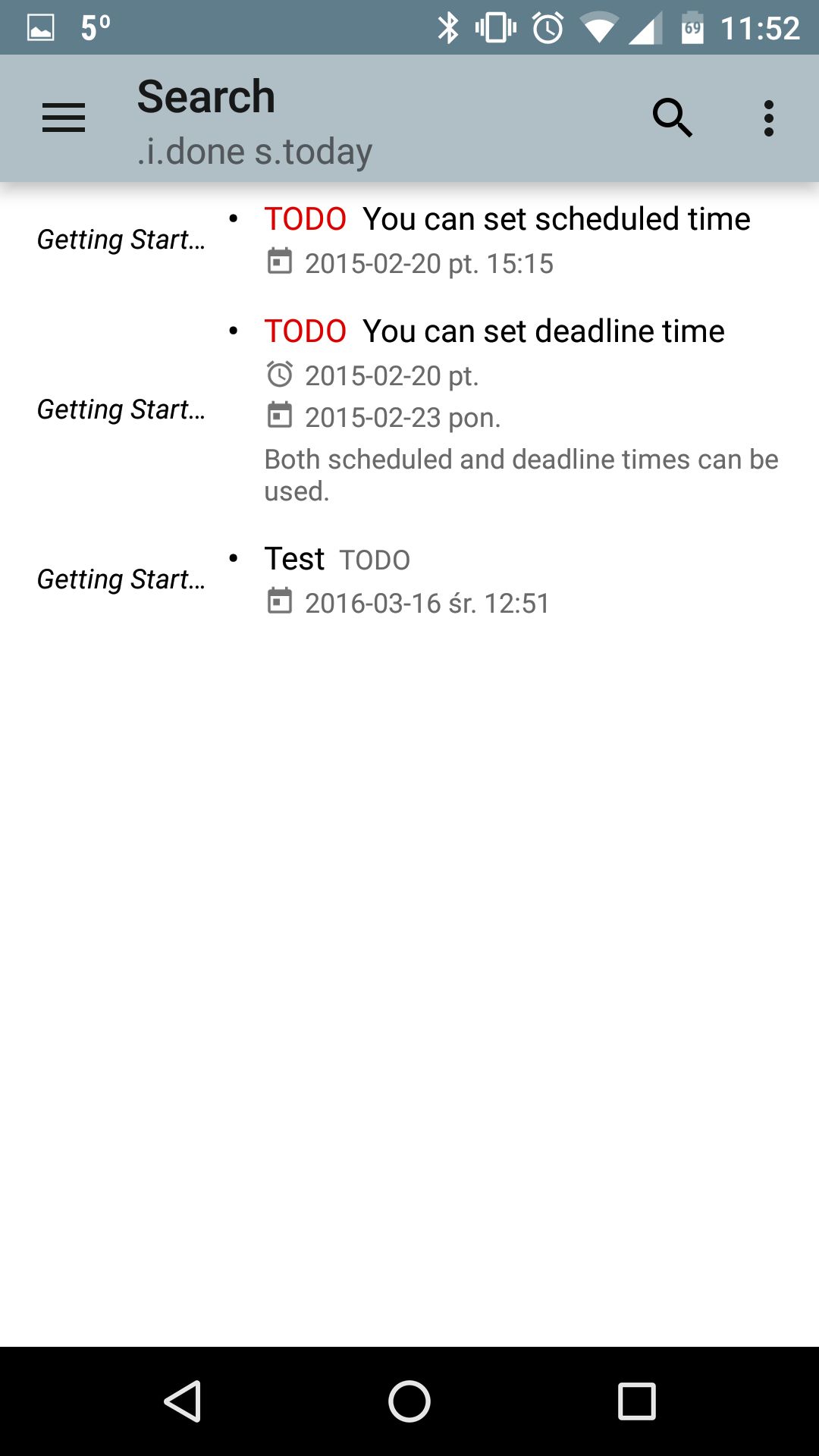
Task: Go back with the system back button
Action: tap(182, 1401)
